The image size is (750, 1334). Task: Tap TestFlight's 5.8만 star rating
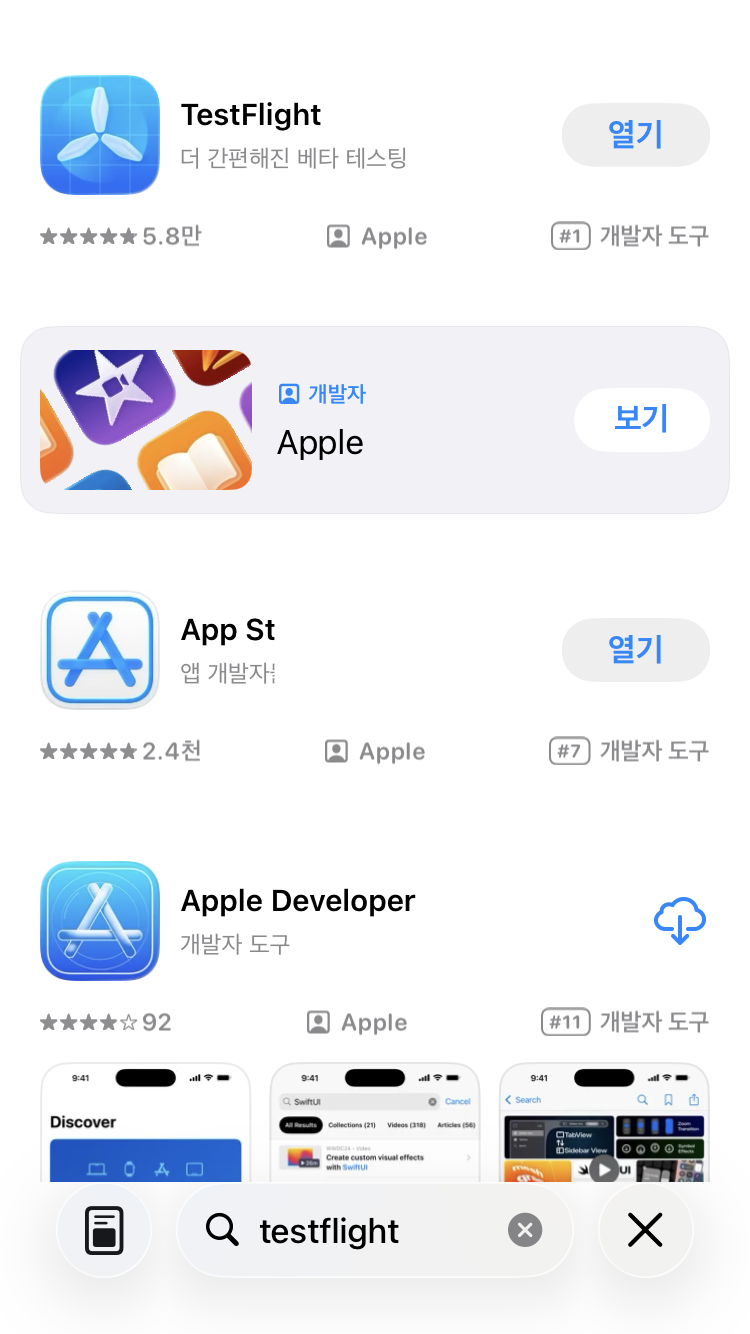point(120,236)
